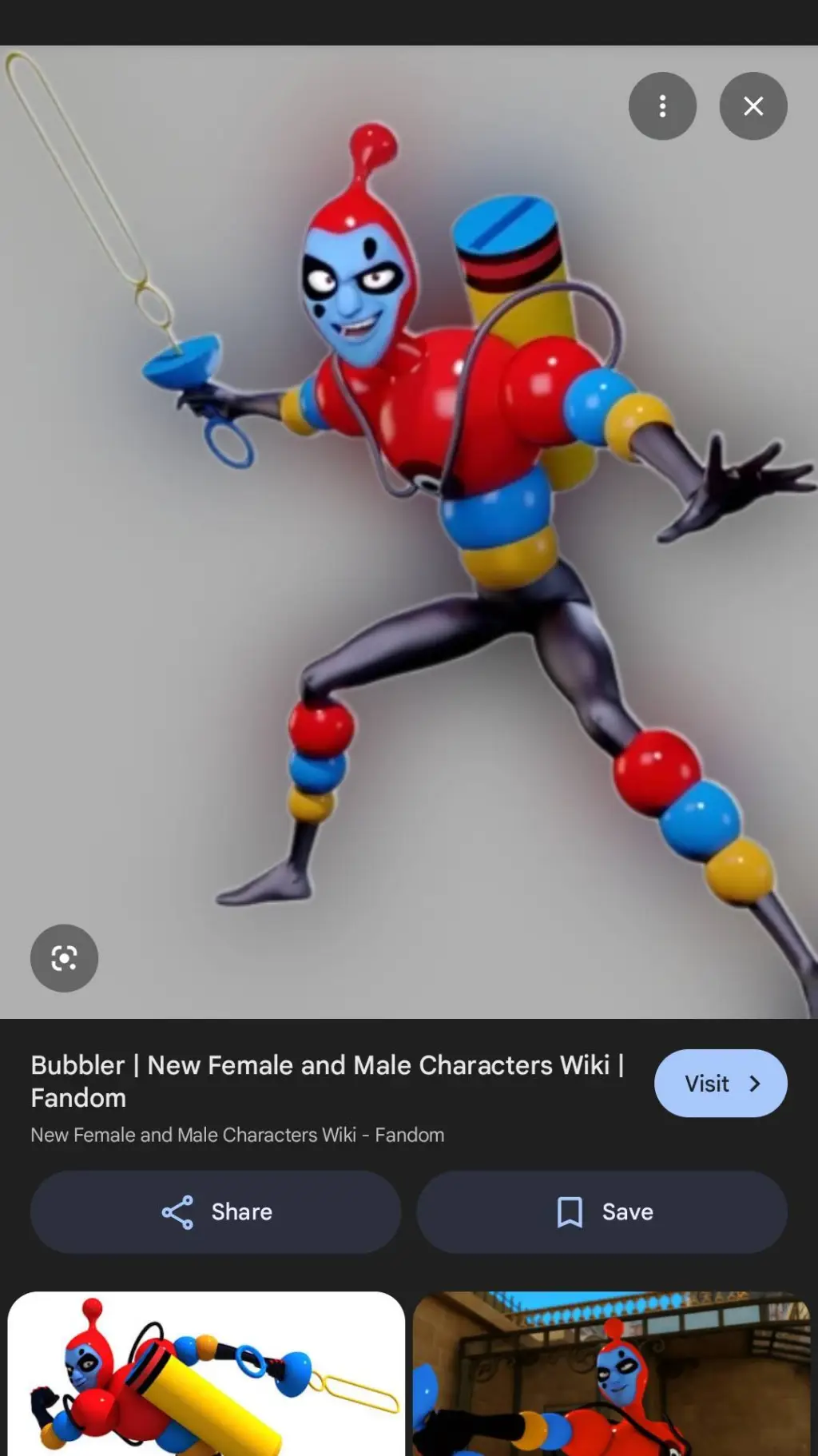Search this image with Google Lens
Screen dimensions: 818x1456
tap(64, 958)
